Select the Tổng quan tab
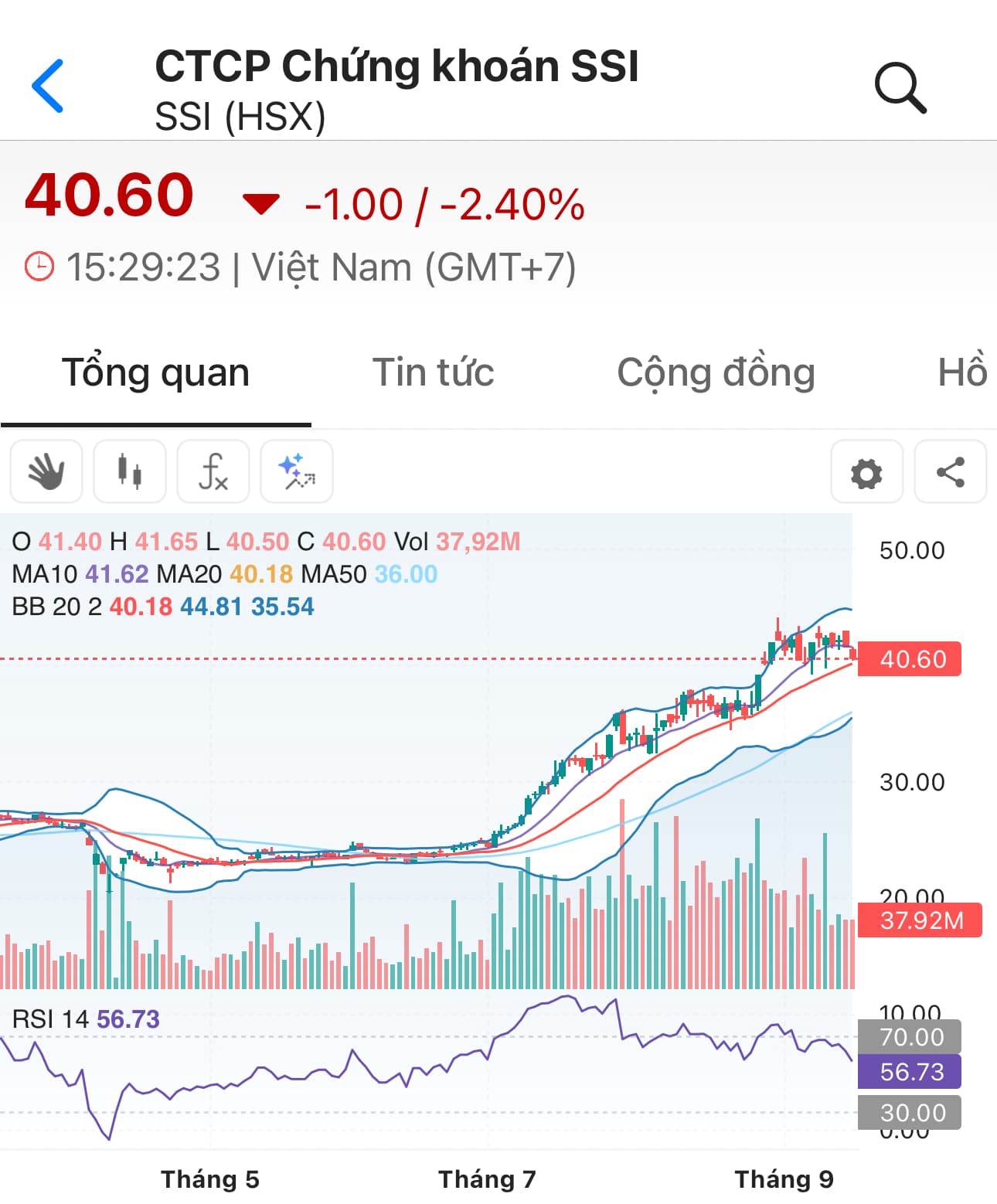 tap(155, 372)
